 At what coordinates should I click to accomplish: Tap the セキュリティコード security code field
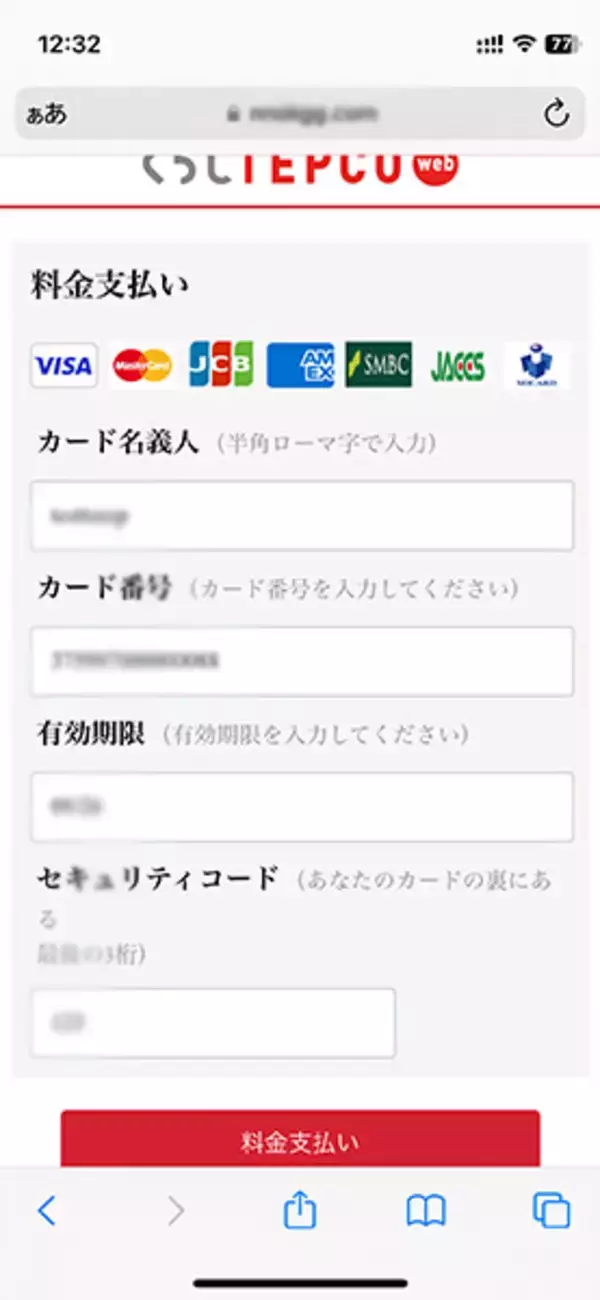coord(213,1023)
